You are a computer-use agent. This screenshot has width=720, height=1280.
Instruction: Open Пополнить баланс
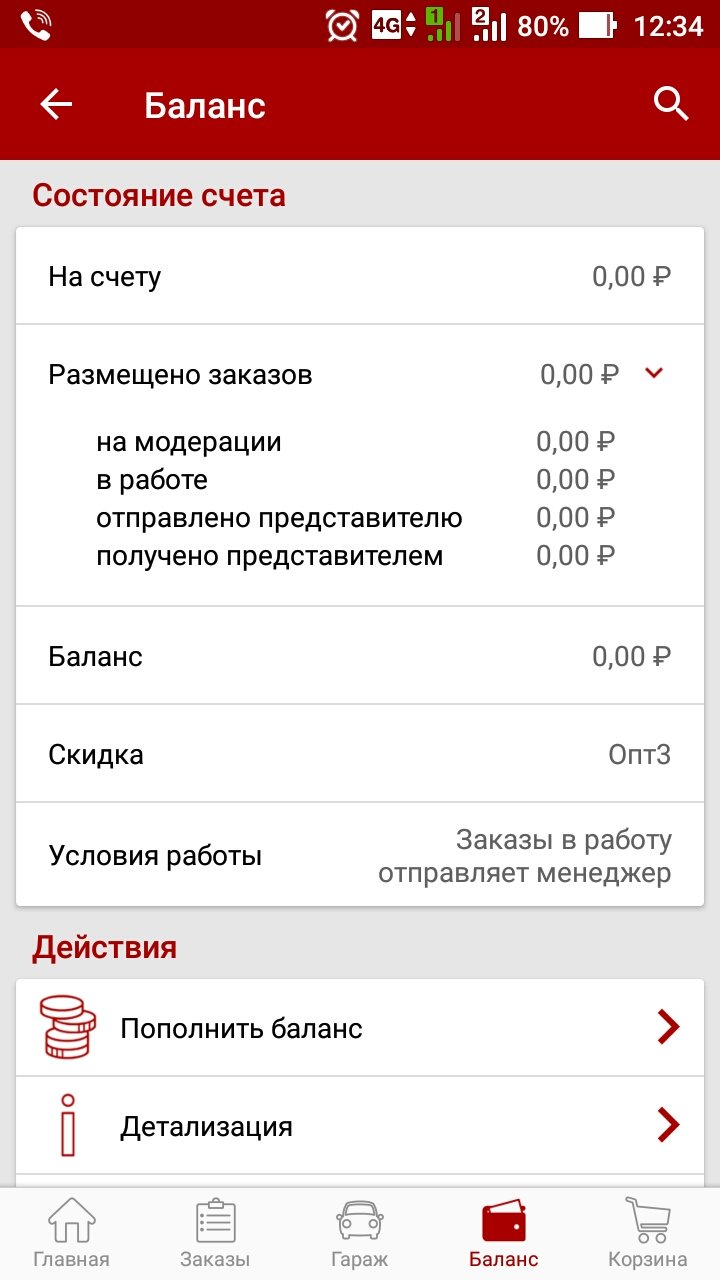tap(360, 1028)
